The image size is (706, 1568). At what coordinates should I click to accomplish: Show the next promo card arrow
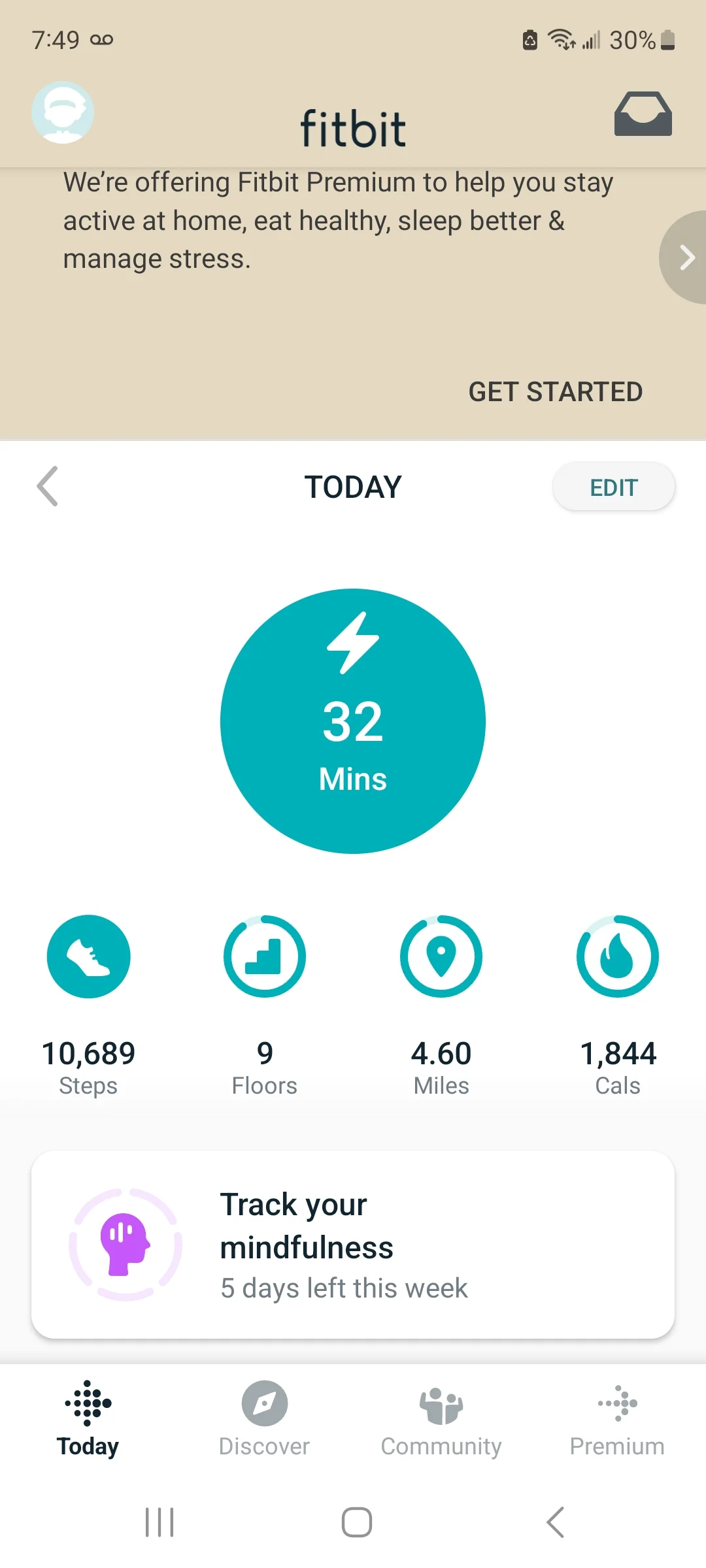686,257
